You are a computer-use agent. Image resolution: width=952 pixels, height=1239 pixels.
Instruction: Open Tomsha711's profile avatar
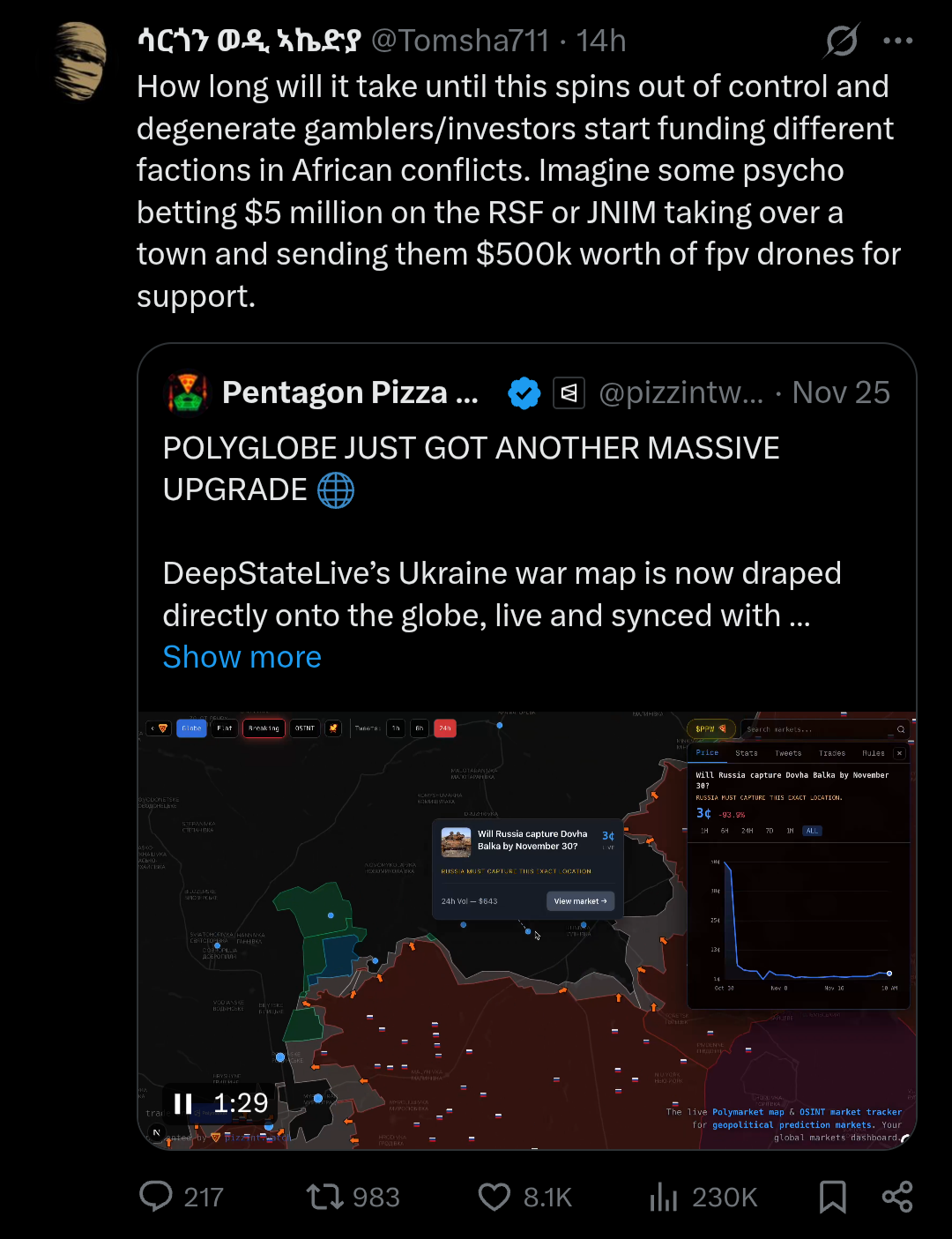tap(80, 61)
